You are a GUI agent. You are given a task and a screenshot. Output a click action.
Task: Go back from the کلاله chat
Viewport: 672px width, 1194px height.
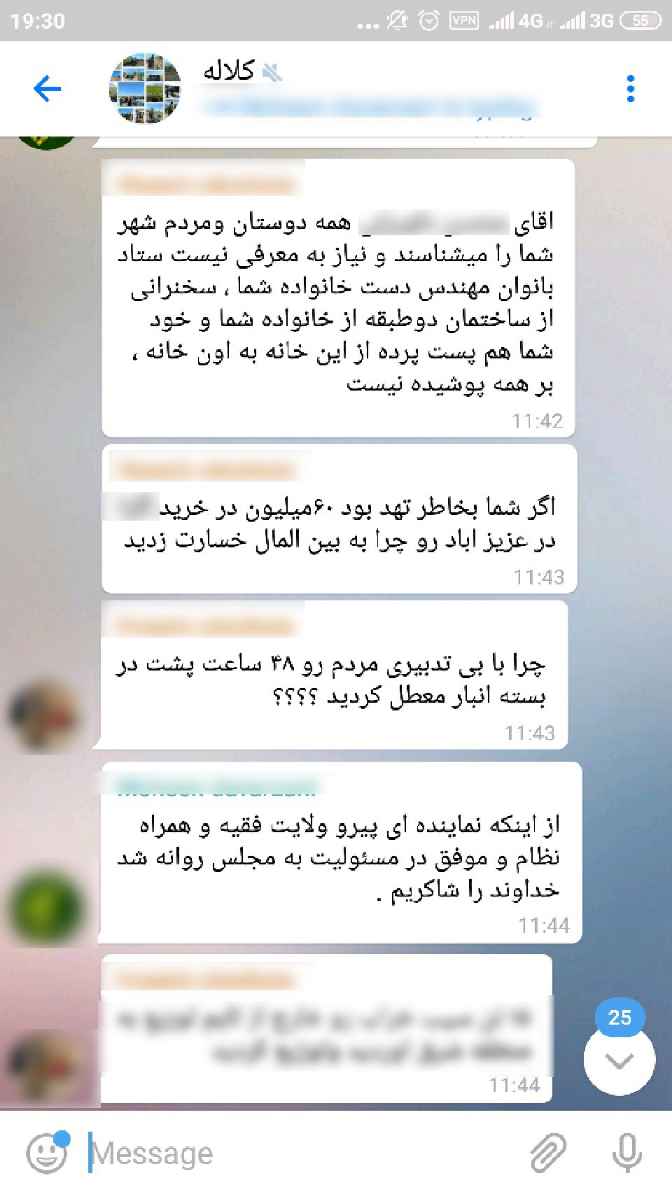coord(47,89)
